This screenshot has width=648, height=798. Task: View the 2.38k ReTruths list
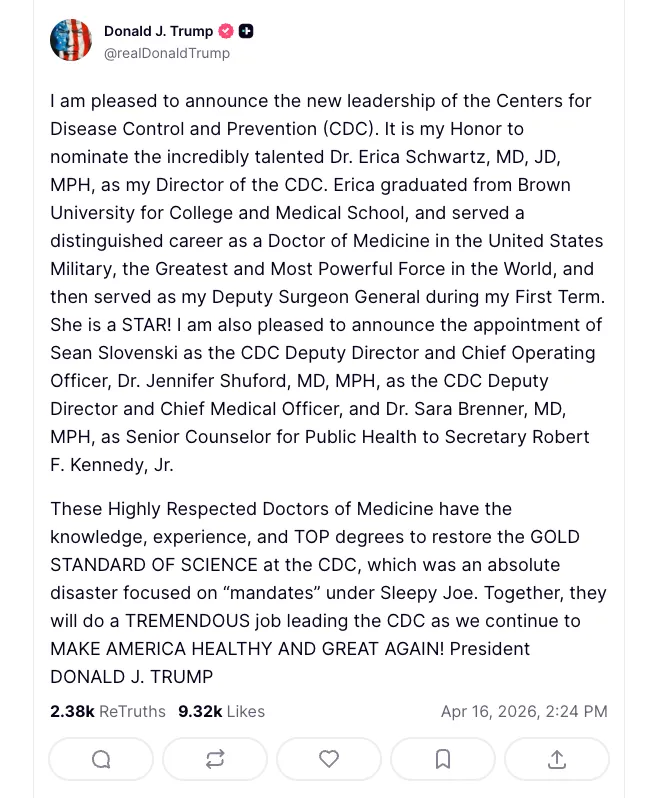coord(108,711)
